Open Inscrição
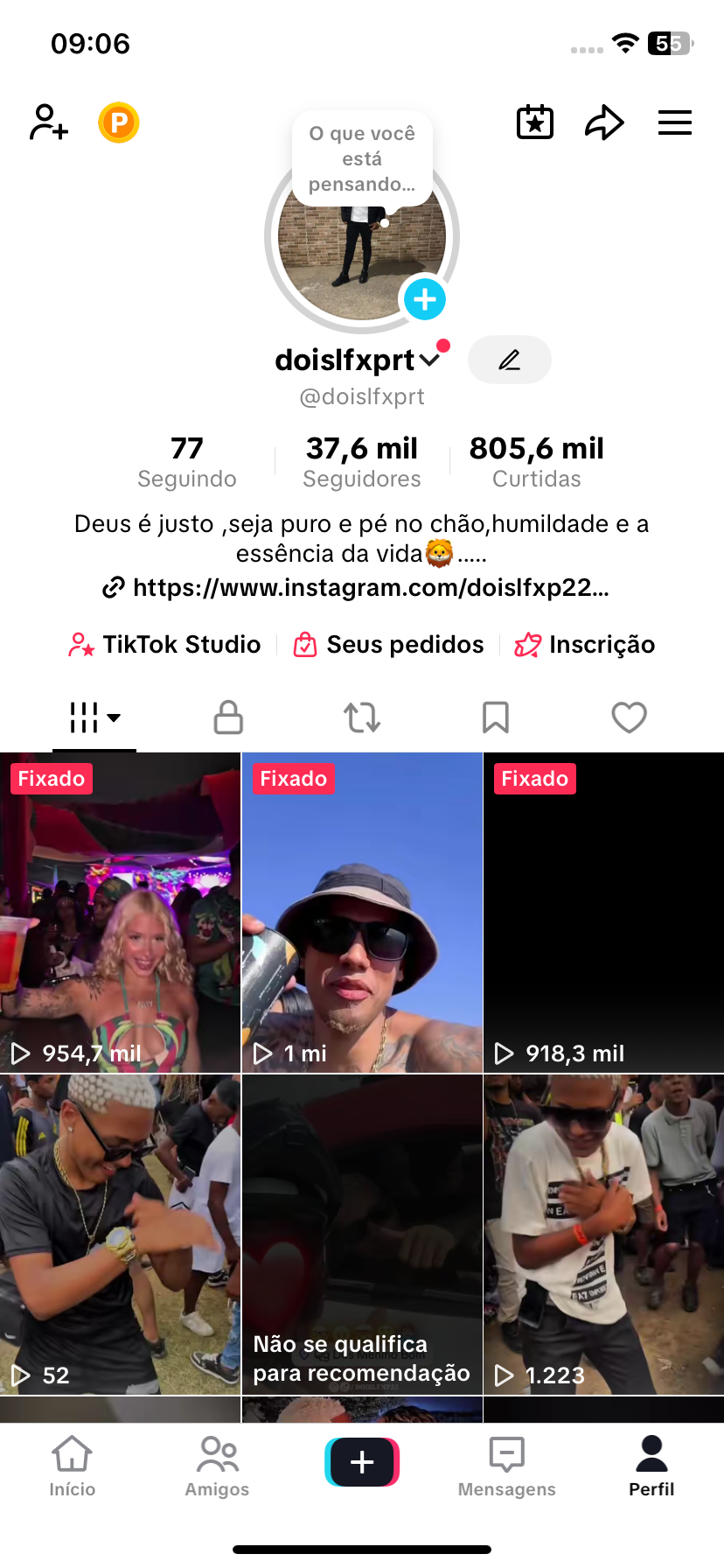The width and height of the screenshot is (724, 1568). point(584,645)
